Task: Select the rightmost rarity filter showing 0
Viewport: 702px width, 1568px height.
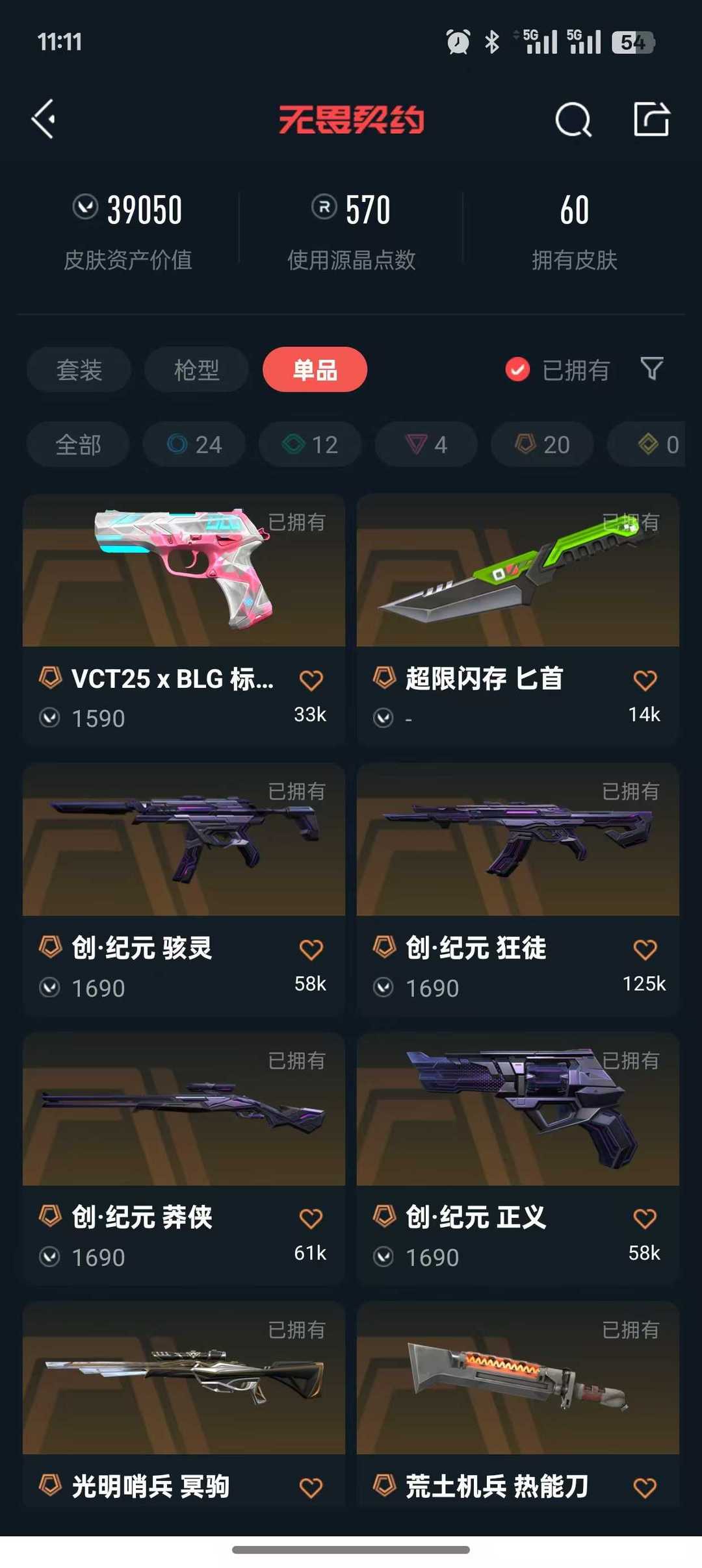Action: point(653,444)
